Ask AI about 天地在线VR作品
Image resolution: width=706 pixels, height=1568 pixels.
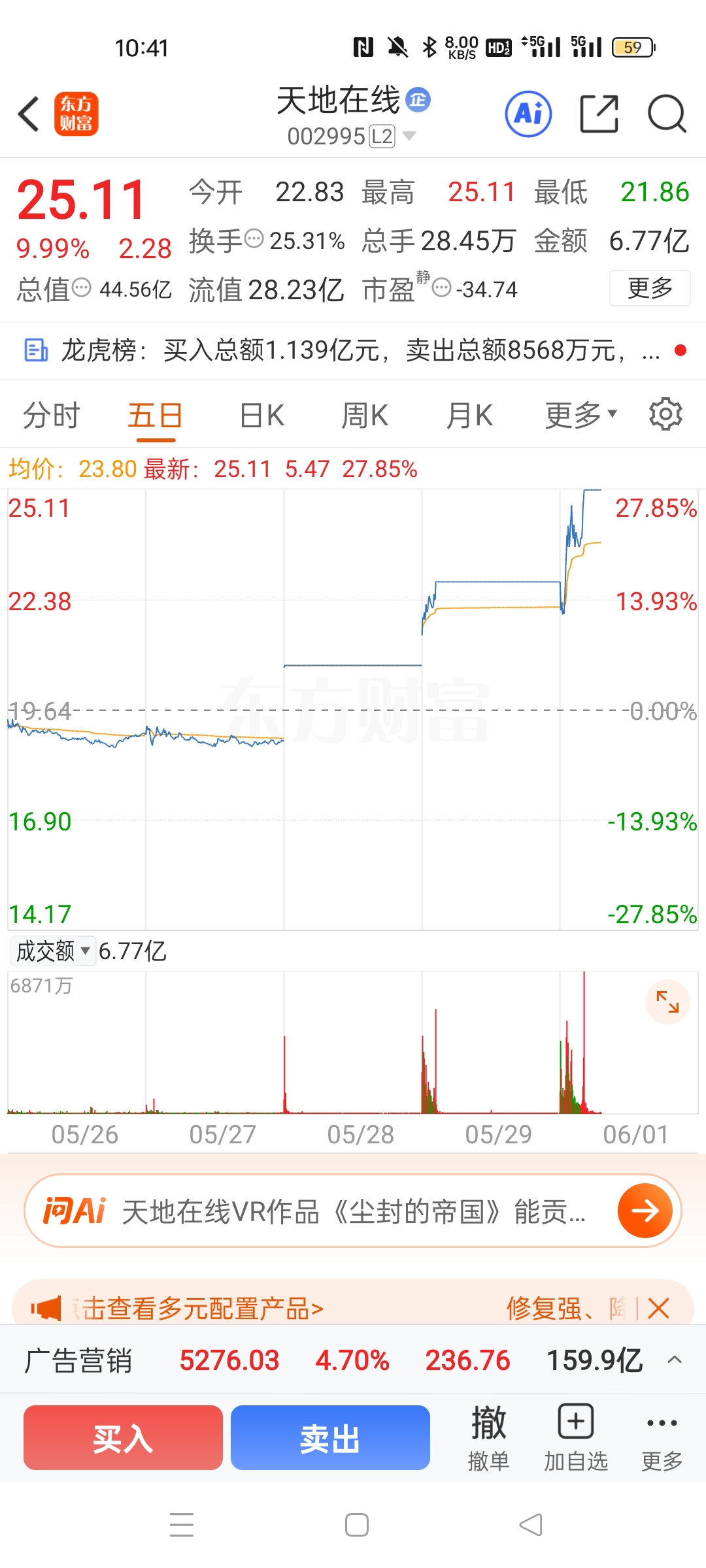[x=353, y=1211]
